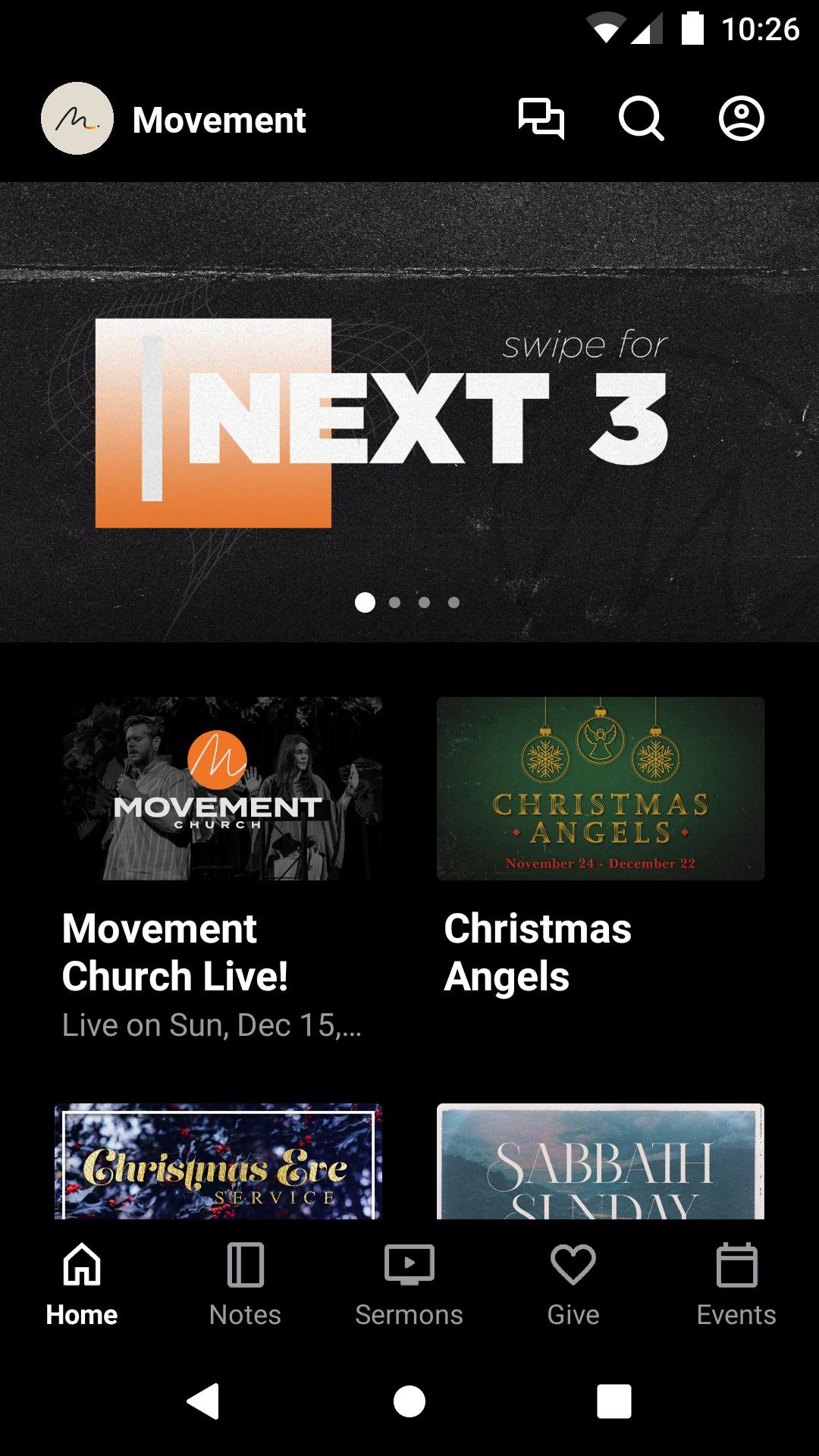Screen dimensions: 819x1456
Task: Go back using the system back button
Action: click(x=204, y=1401)
